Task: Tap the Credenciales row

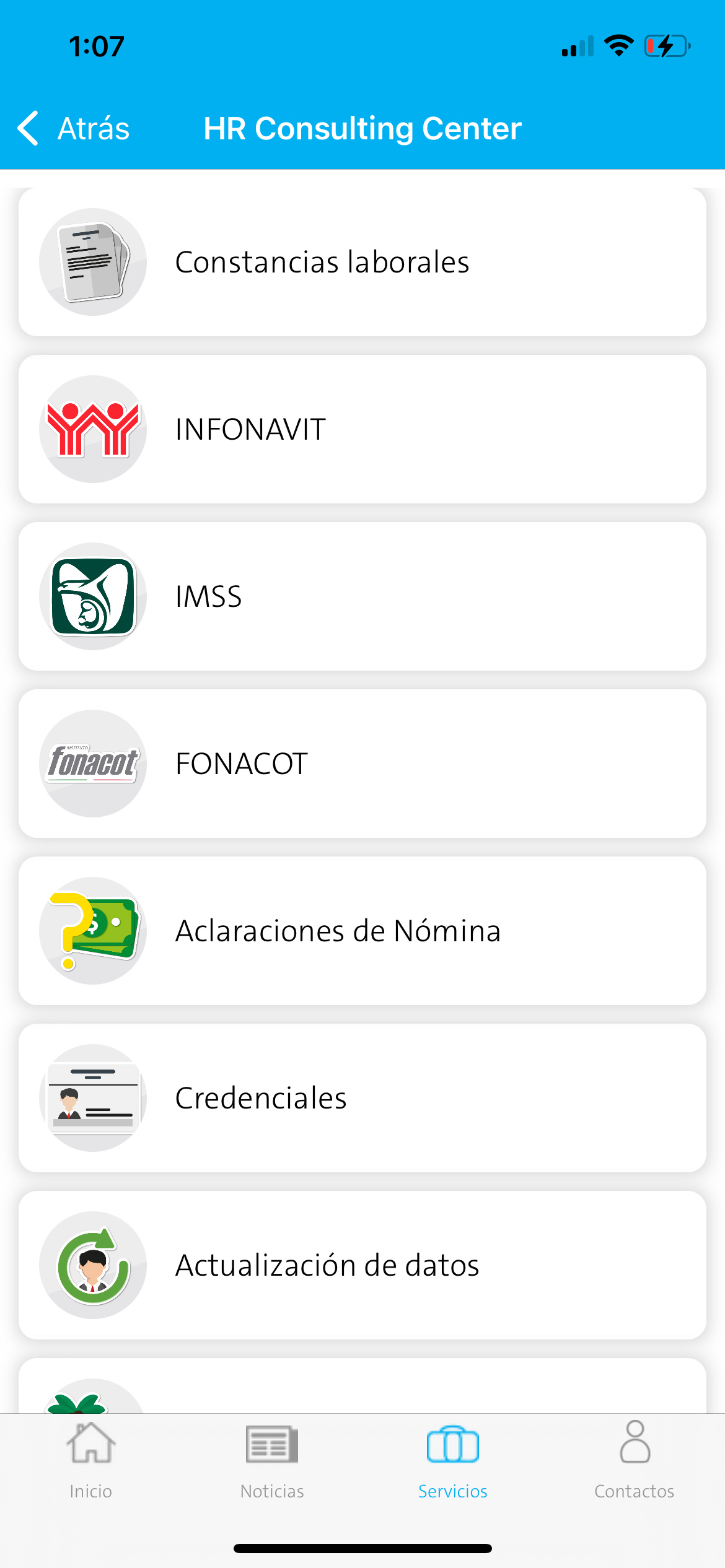Action: (x=362, y=1098)
